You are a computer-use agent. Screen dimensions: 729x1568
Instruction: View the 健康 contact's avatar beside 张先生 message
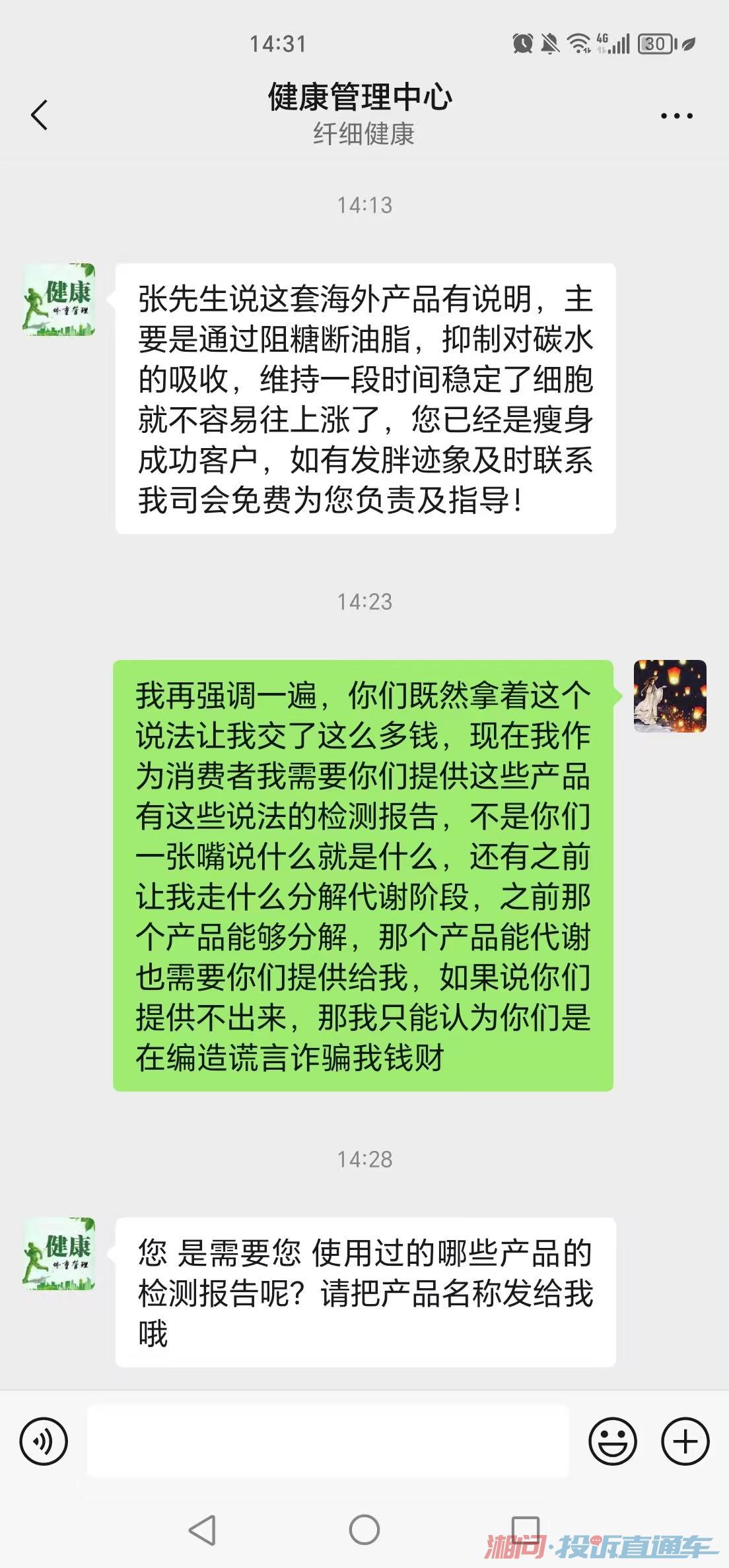(x=59, y=300)
